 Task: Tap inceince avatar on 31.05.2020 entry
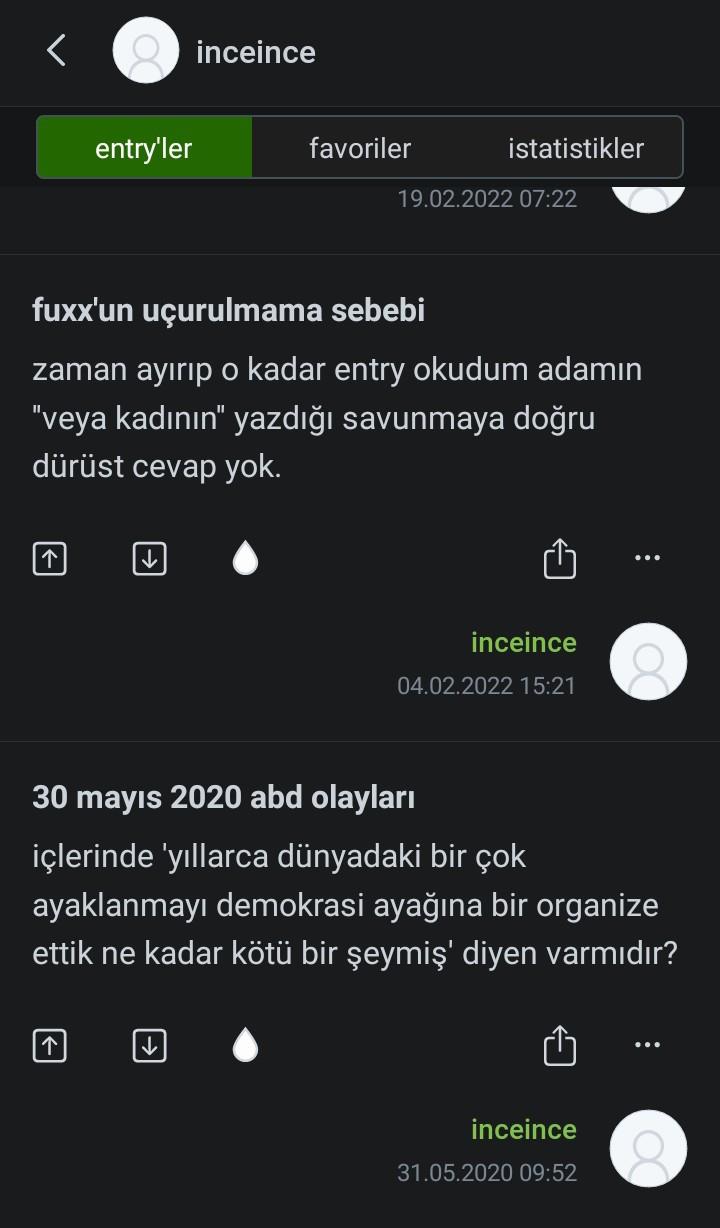pyautogui.click(x=648, y=1148)
